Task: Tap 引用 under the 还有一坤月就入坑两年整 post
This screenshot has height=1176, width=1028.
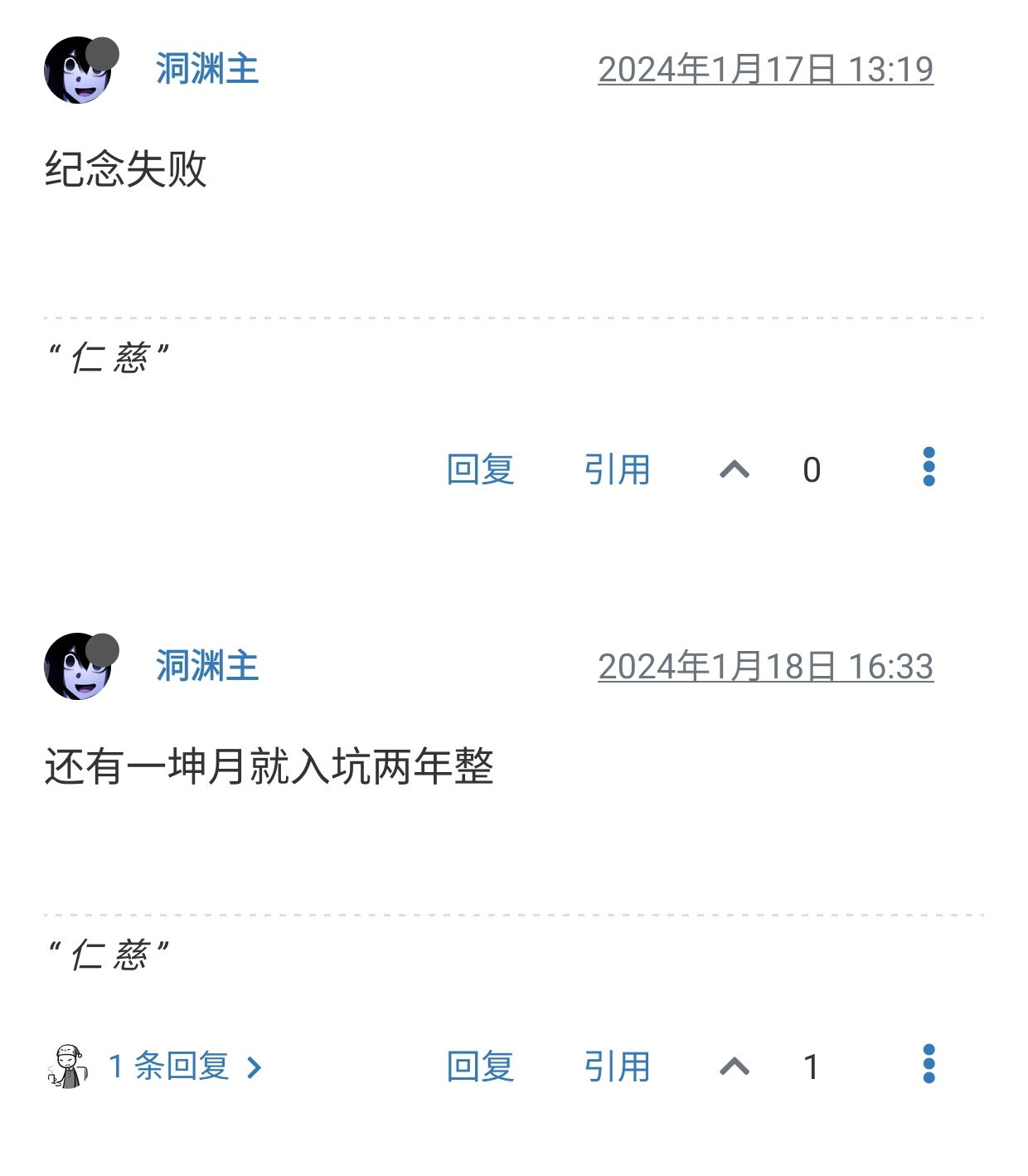Action: point(617,1067)
